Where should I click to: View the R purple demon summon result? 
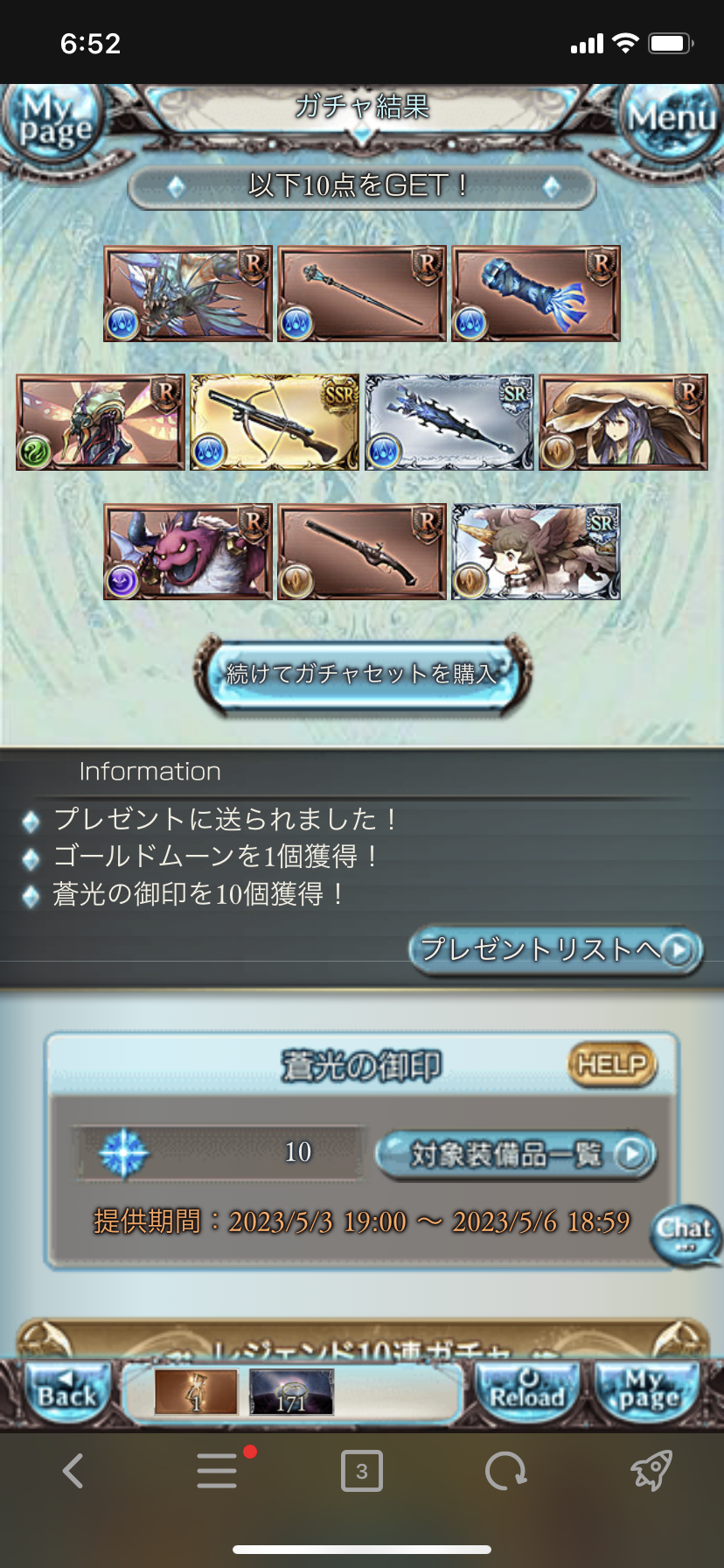click(187, 552)
